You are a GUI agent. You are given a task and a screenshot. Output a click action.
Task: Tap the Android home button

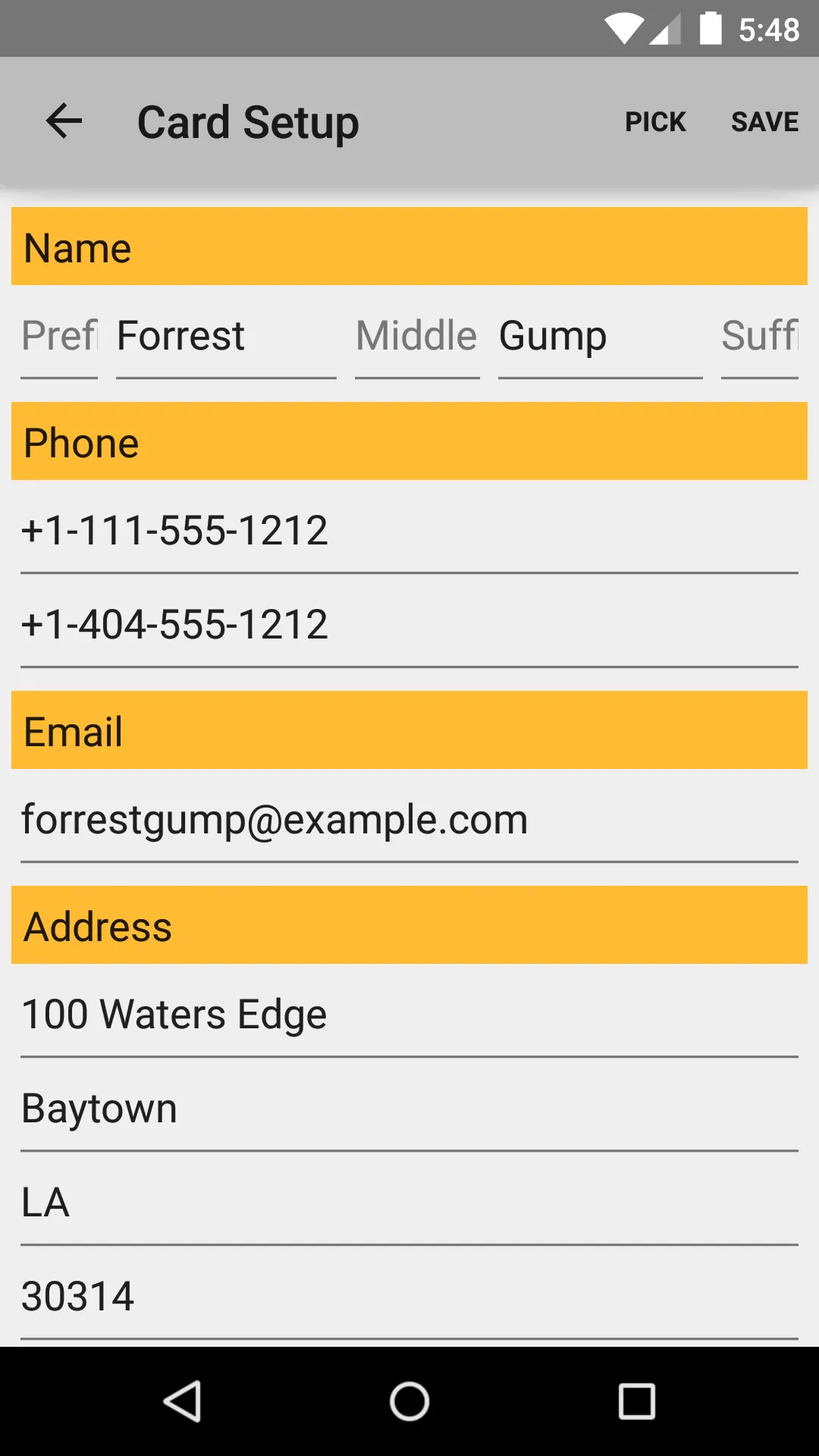pyautogui.click(x=409, y=1401)
